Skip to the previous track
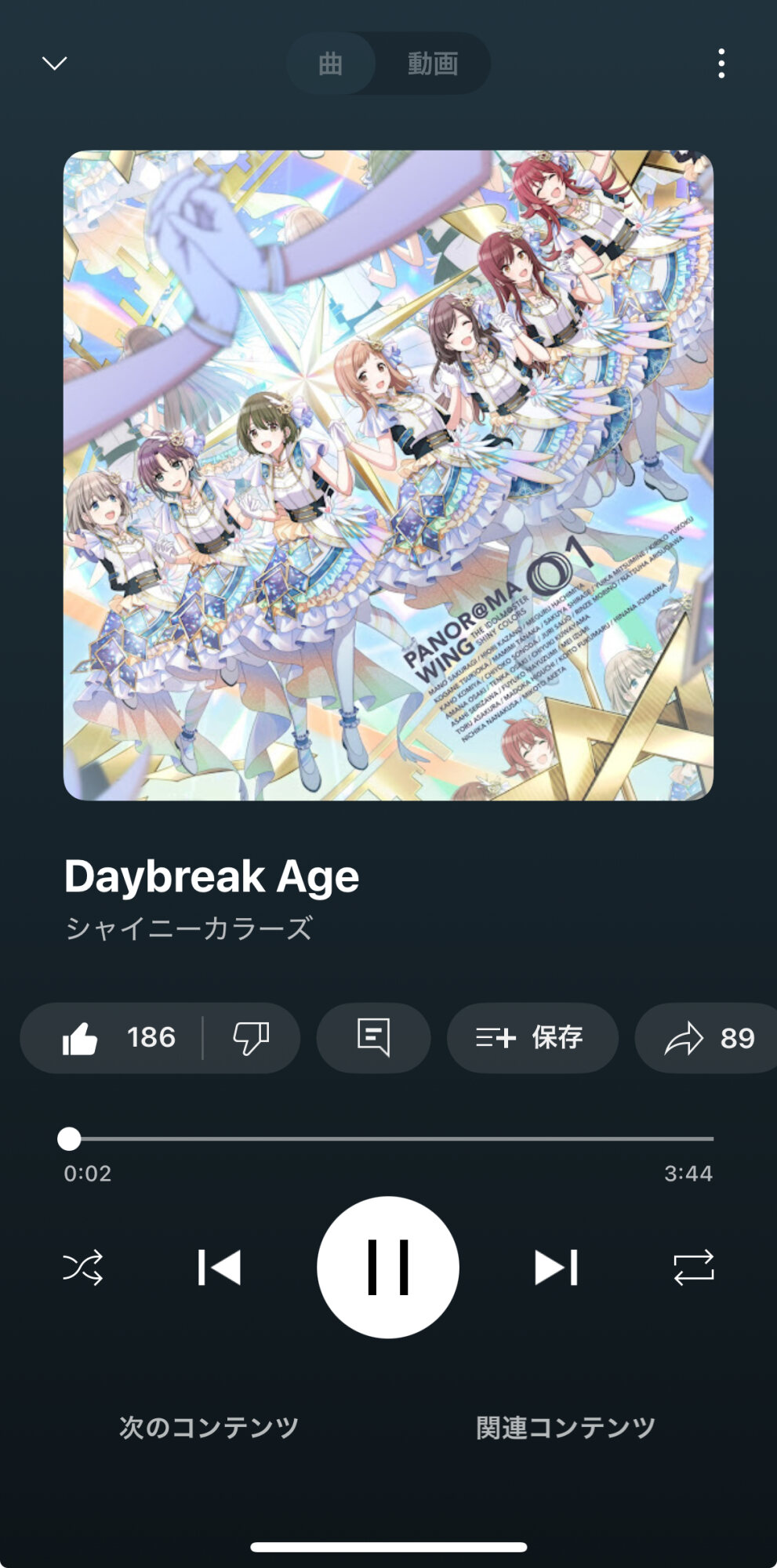 (x=220, y=1267)
